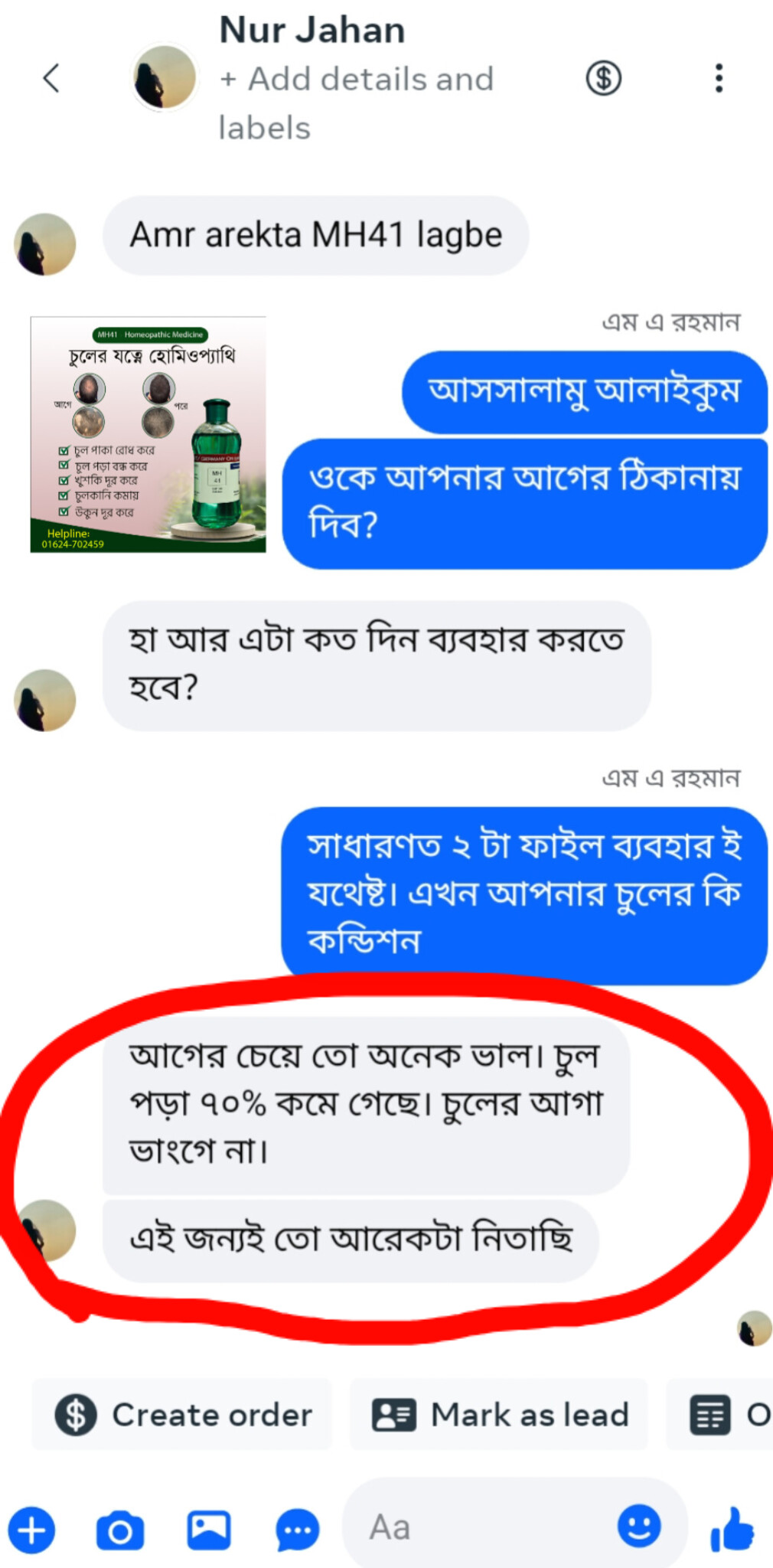Open the photo gallery icon
The width and height of the screenshot is (773, 1568).
pyautogui.click(x=208, y=1530)
